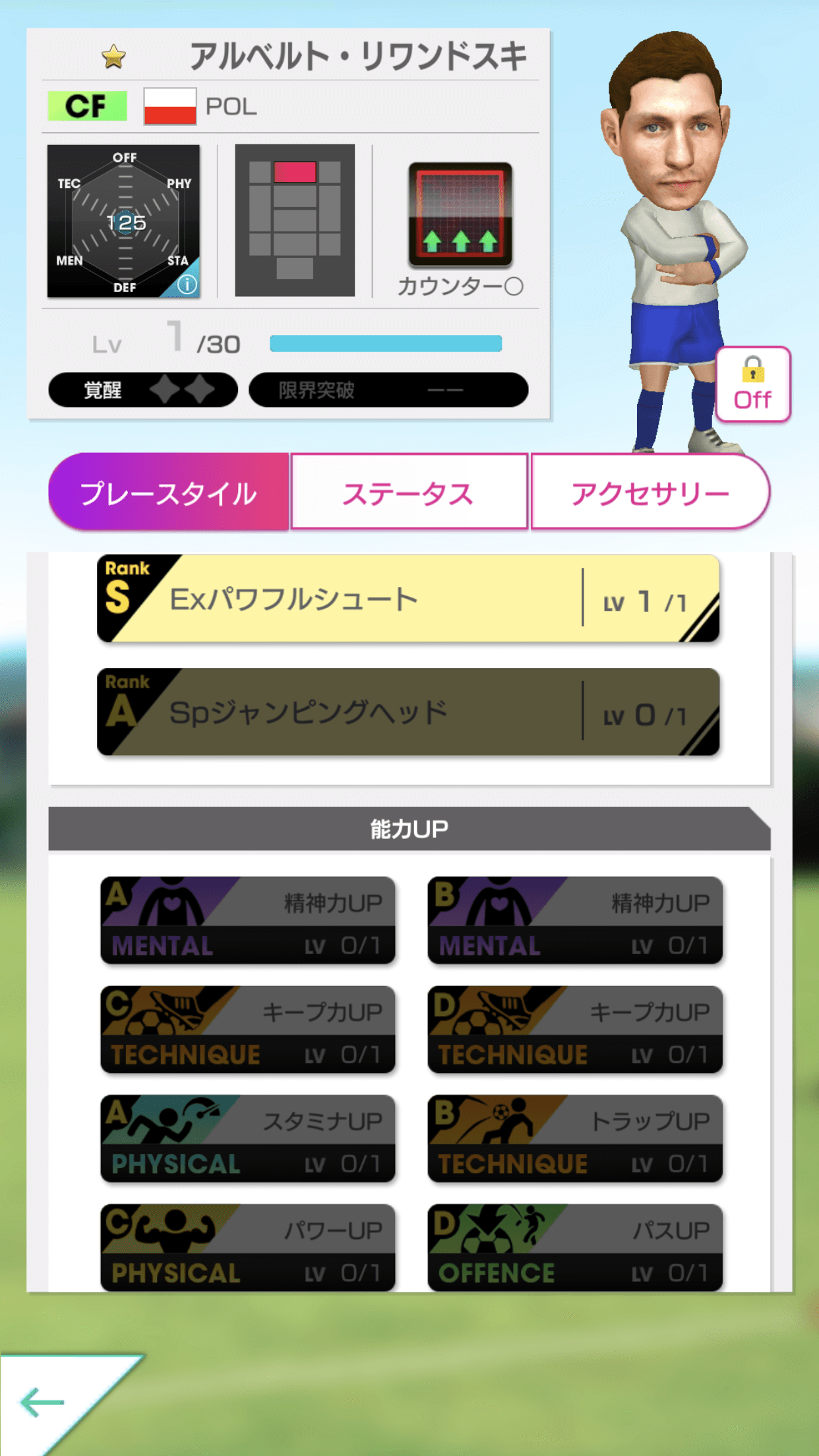Select the A-rank MENTAL 精神力UP ability icon
This screenshot has width=819, height=1456.
[x=248, y=922]
